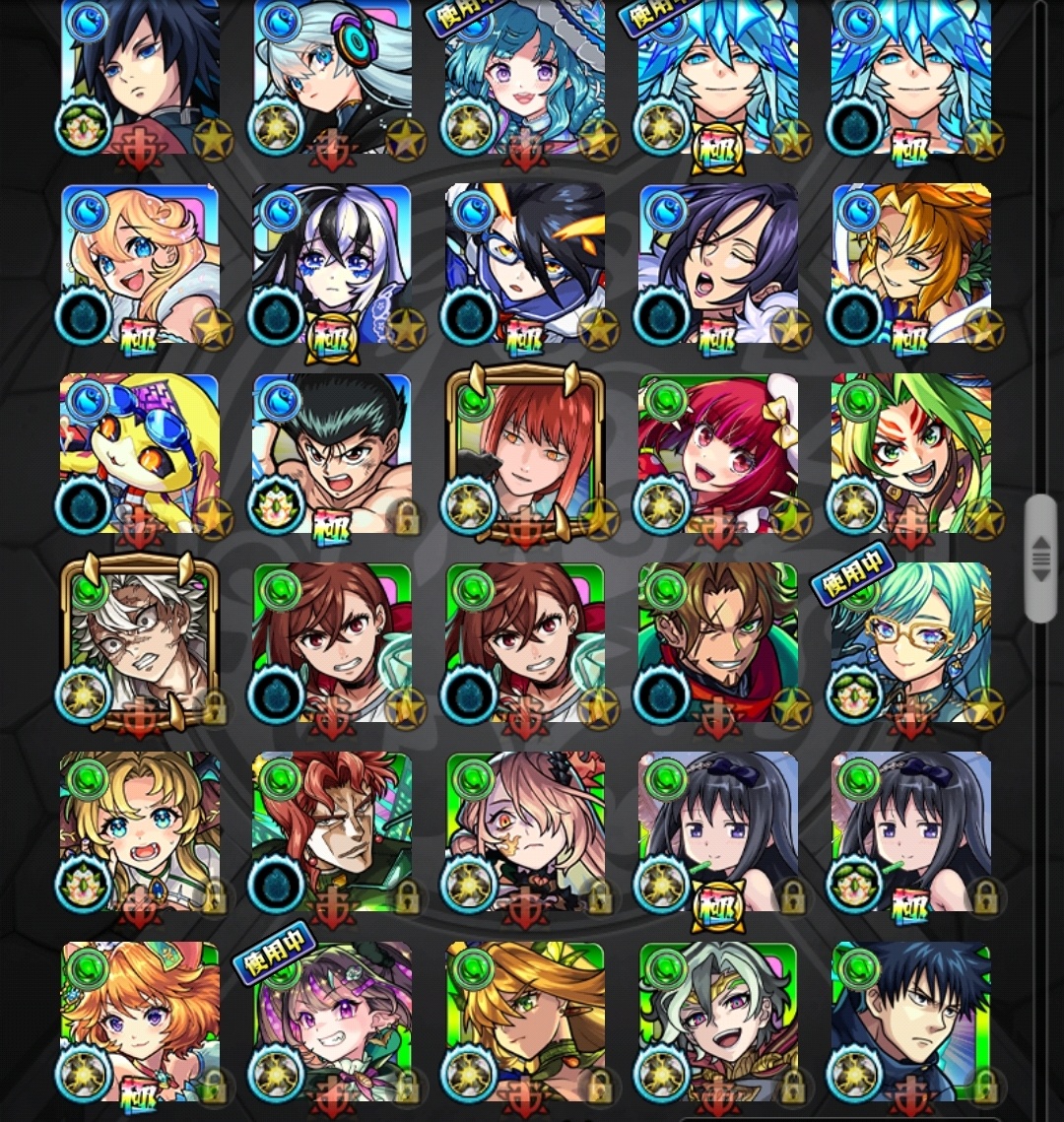Tap the brown-haired man with scarred face
1064x1122 pixels.
(717, 642)
